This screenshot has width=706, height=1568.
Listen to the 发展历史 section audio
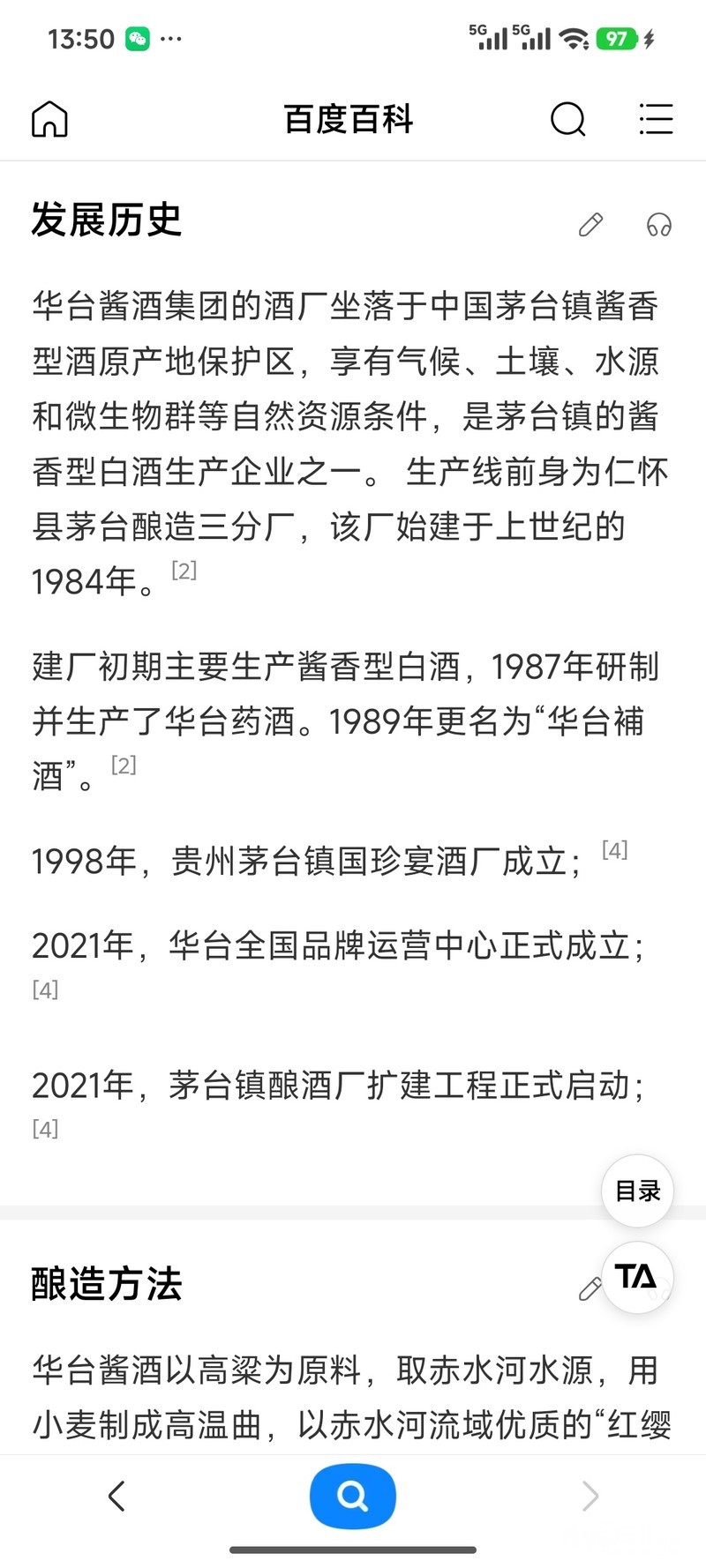coord(658,225)
